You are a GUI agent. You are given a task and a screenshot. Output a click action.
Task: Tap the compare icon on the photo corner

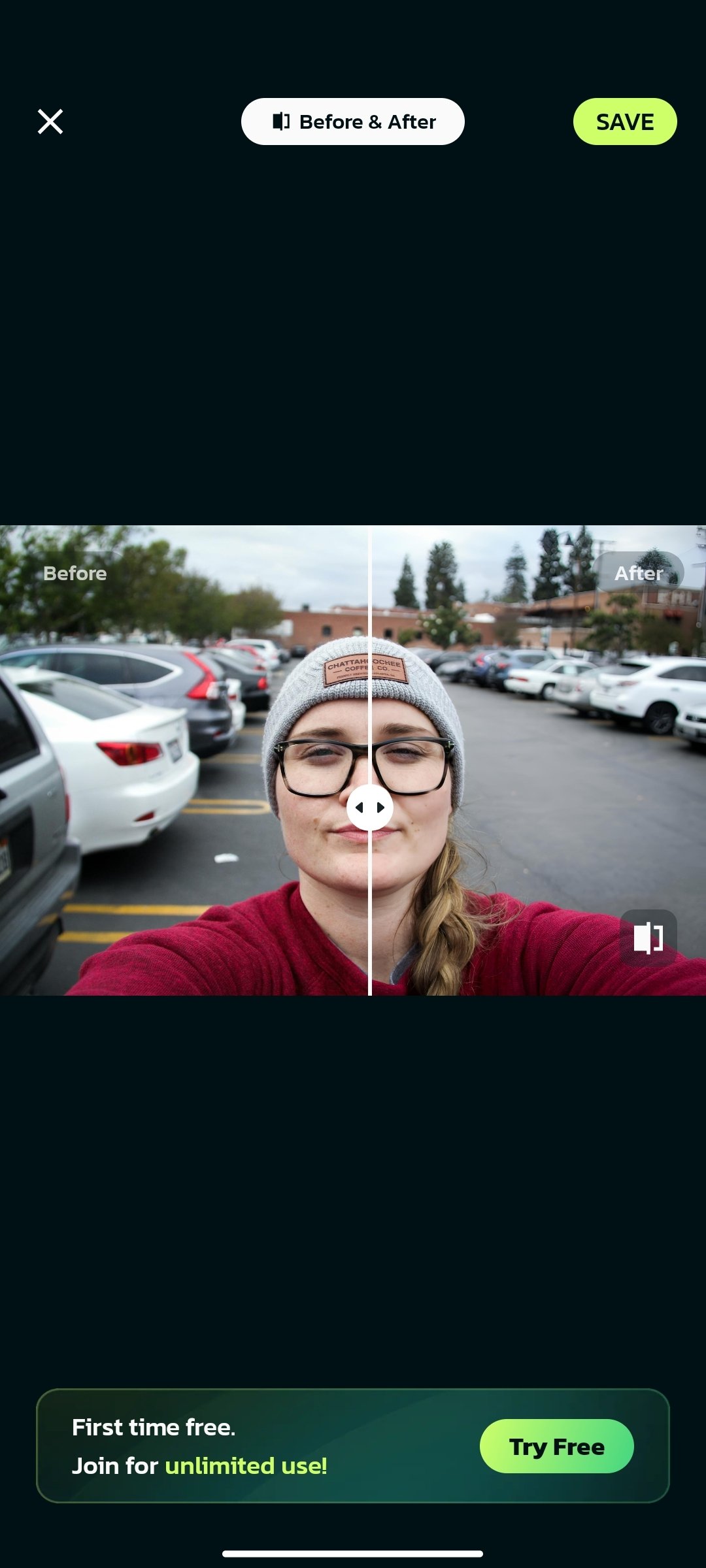pyautogui.click(x=648, y=938)
